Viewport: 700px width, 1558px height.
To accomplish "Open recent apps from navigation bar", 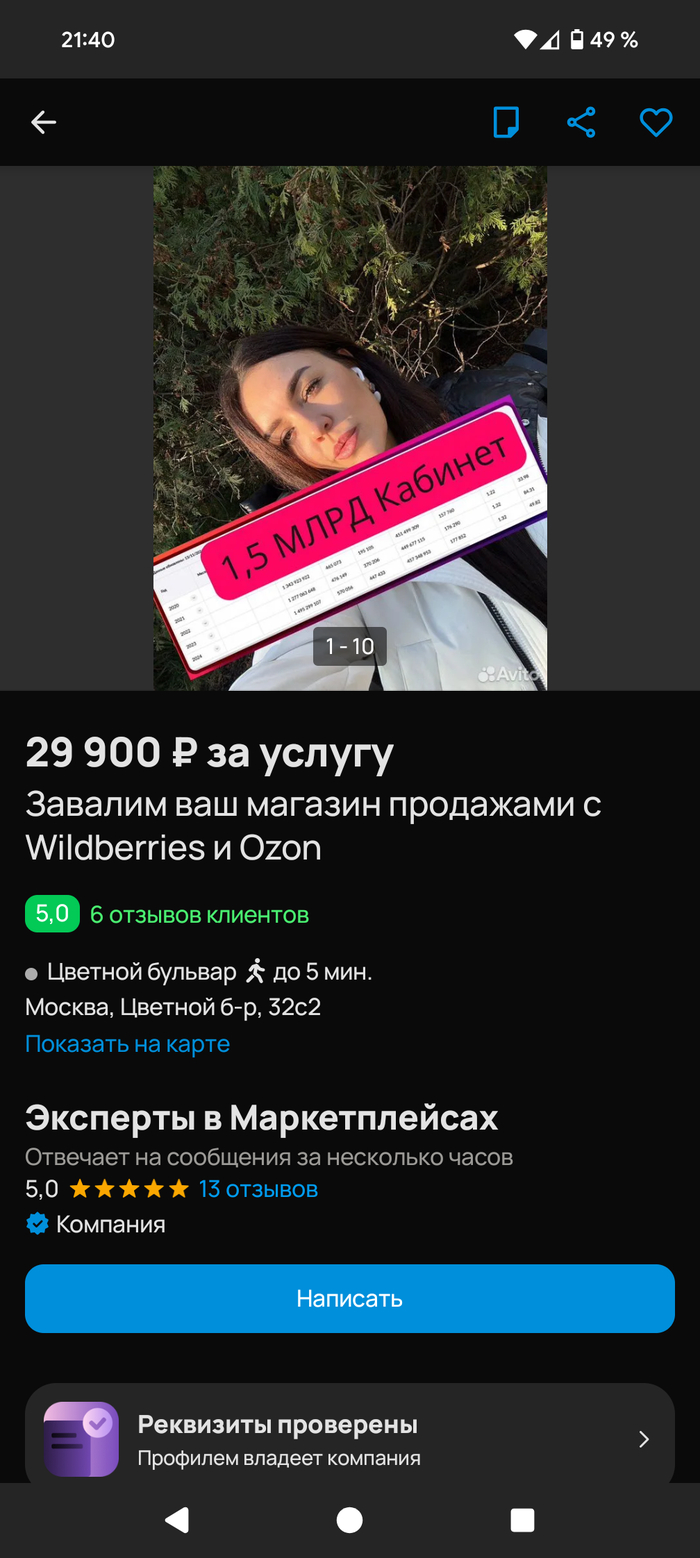I will point(522,1520).
